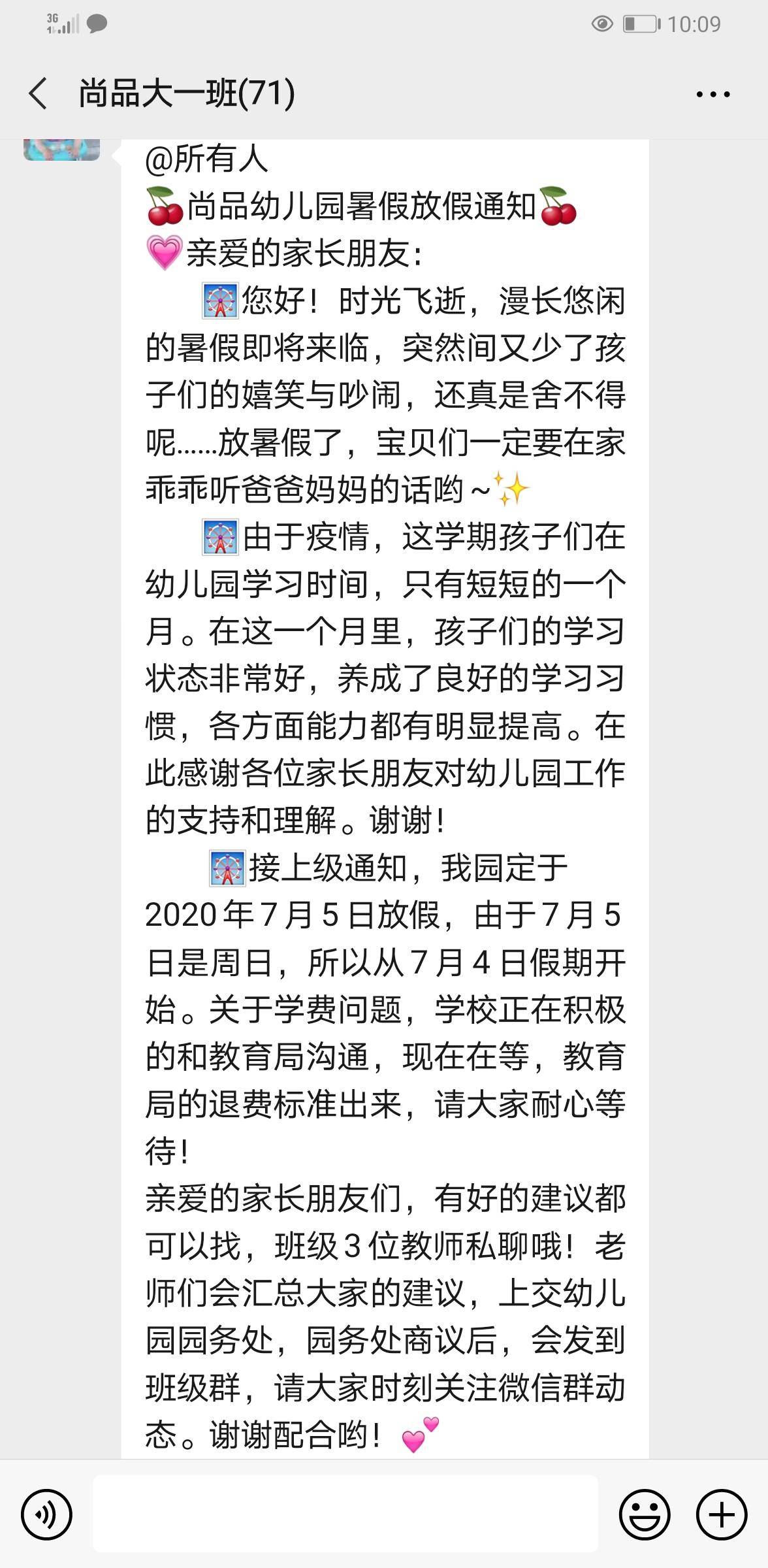Open the emoji sticker panel
Viewport: 768px width, 1568px height.
click(645, 1514)
